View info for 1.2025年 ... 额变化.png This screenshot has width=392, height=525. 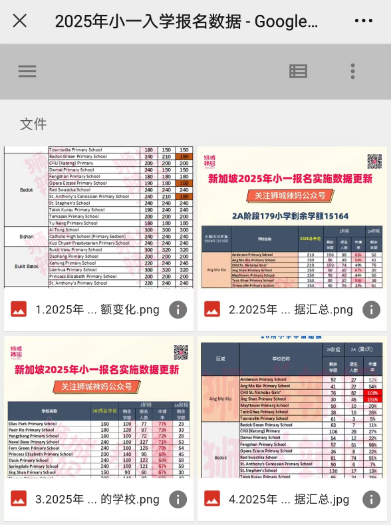click(178, 310)
